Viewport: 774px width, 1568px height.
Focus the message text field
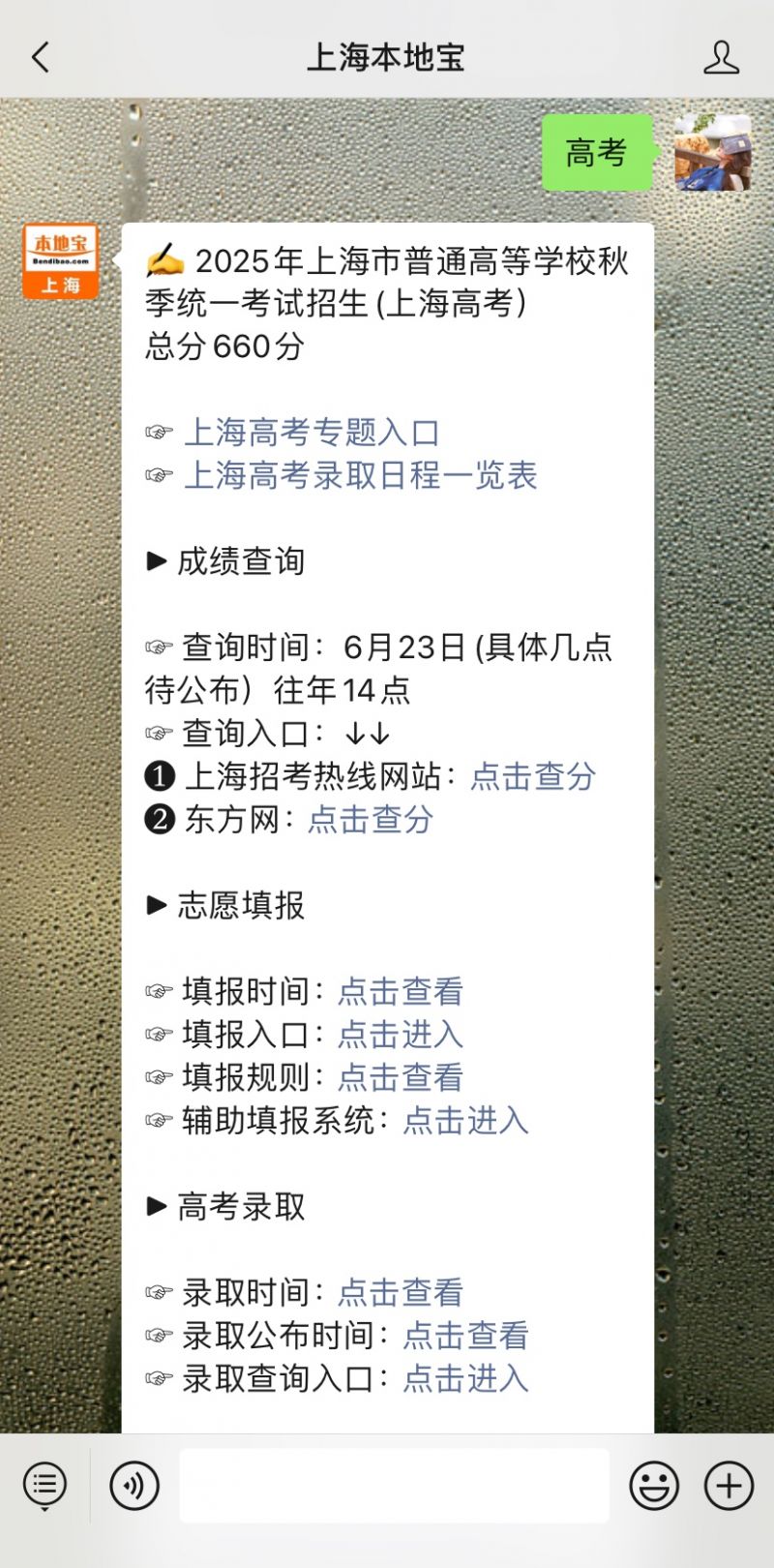pyautogui.click(x=394, y=1486)
